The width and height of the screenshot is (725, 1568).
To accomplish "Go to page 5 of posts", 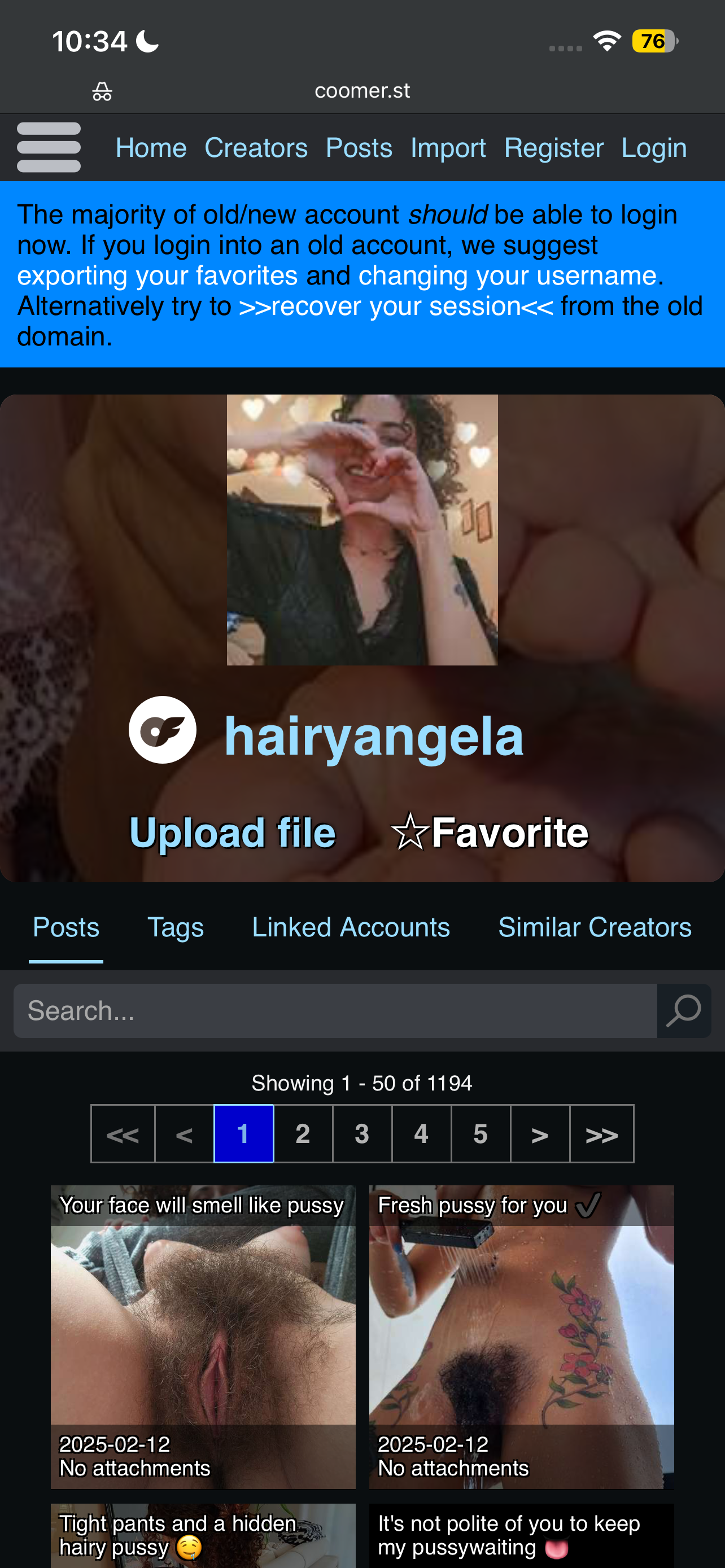I will (481, 1133).
